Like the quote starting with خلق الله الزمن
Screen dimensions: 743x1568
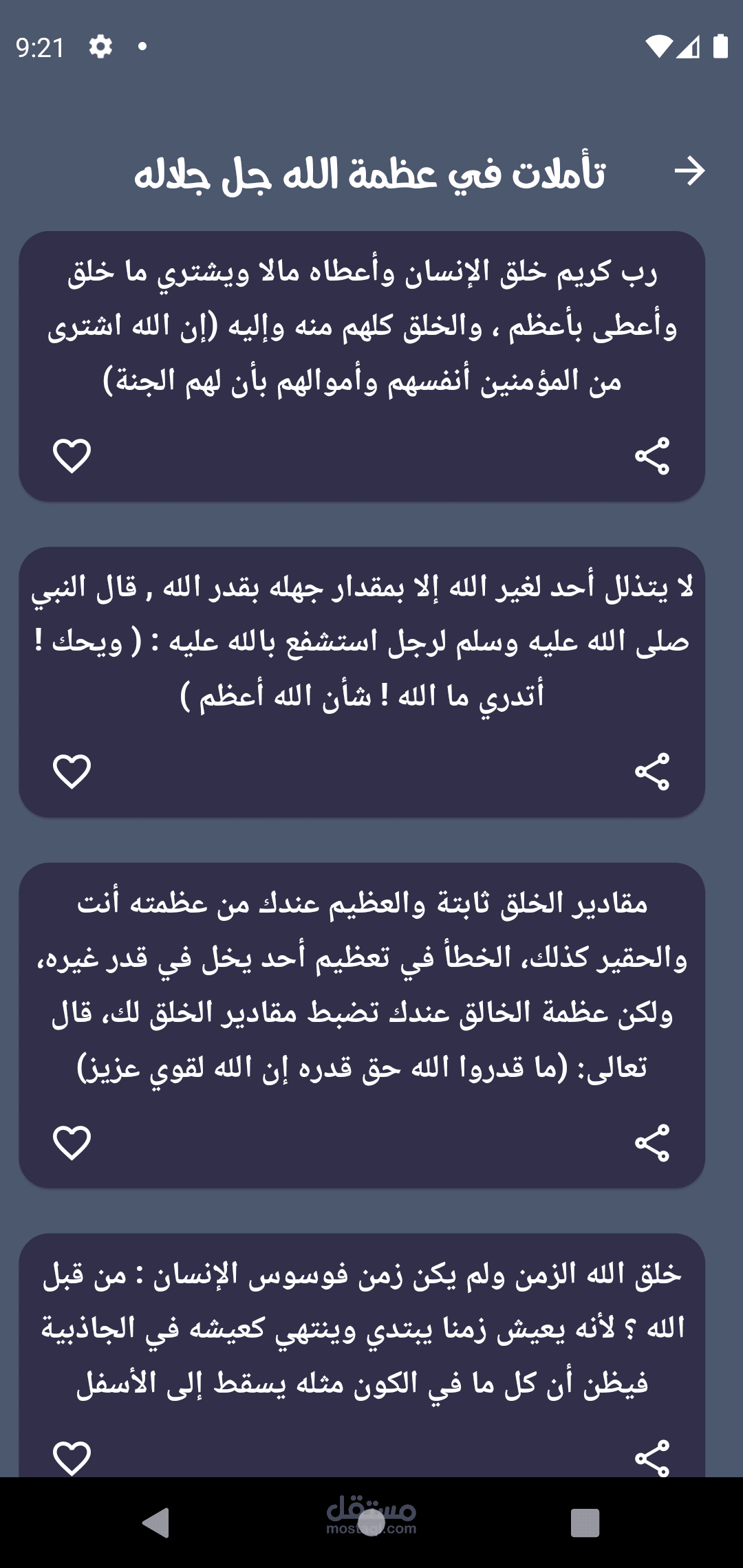(72, 1457)
